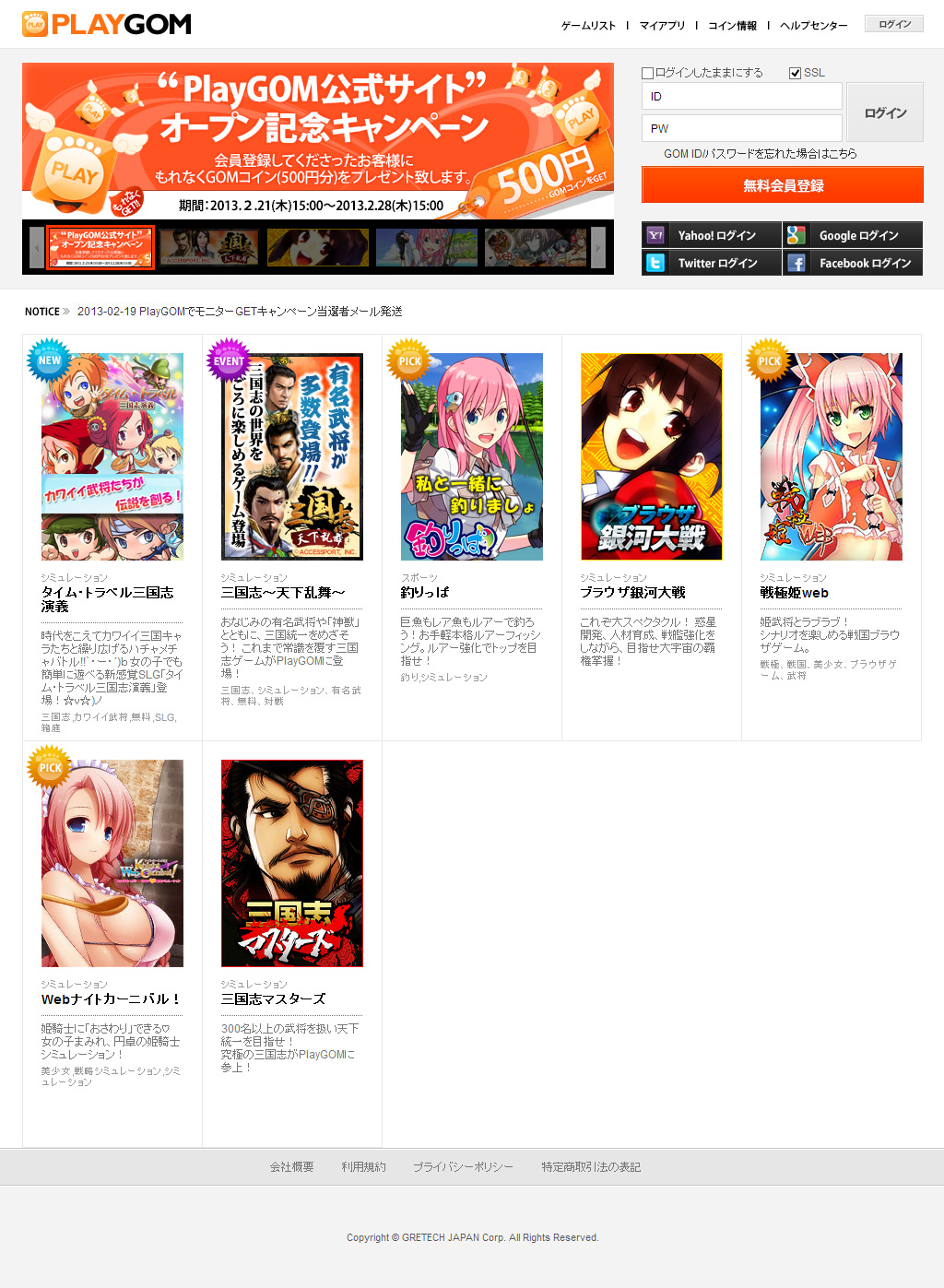The width and height of the screenshot is (944, 1288).
Task: Log in using Twitter ログイン
Action: click(712, 263)
